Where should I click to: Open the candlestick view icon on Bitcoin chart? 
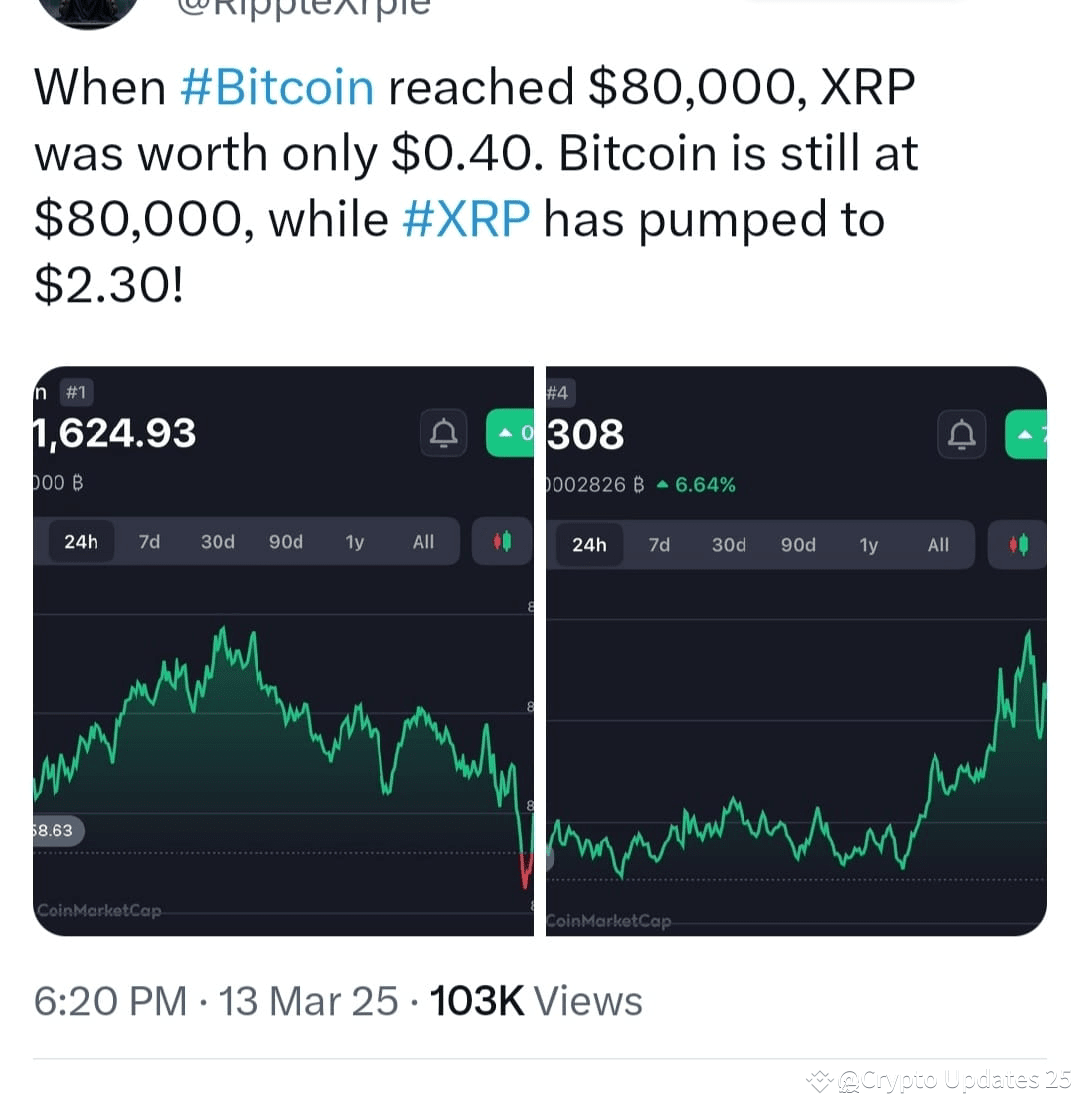tap(501, 541)
